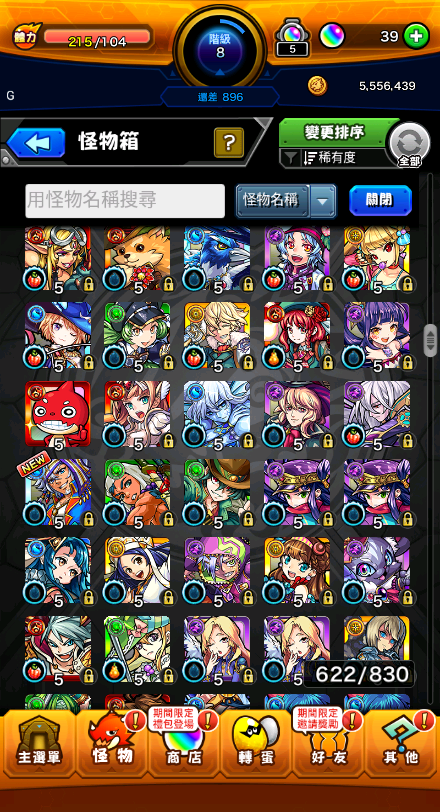Viewport: 440px width, 812px height.
Task: Go back with the blue arrow button
Action: (36, 143)
